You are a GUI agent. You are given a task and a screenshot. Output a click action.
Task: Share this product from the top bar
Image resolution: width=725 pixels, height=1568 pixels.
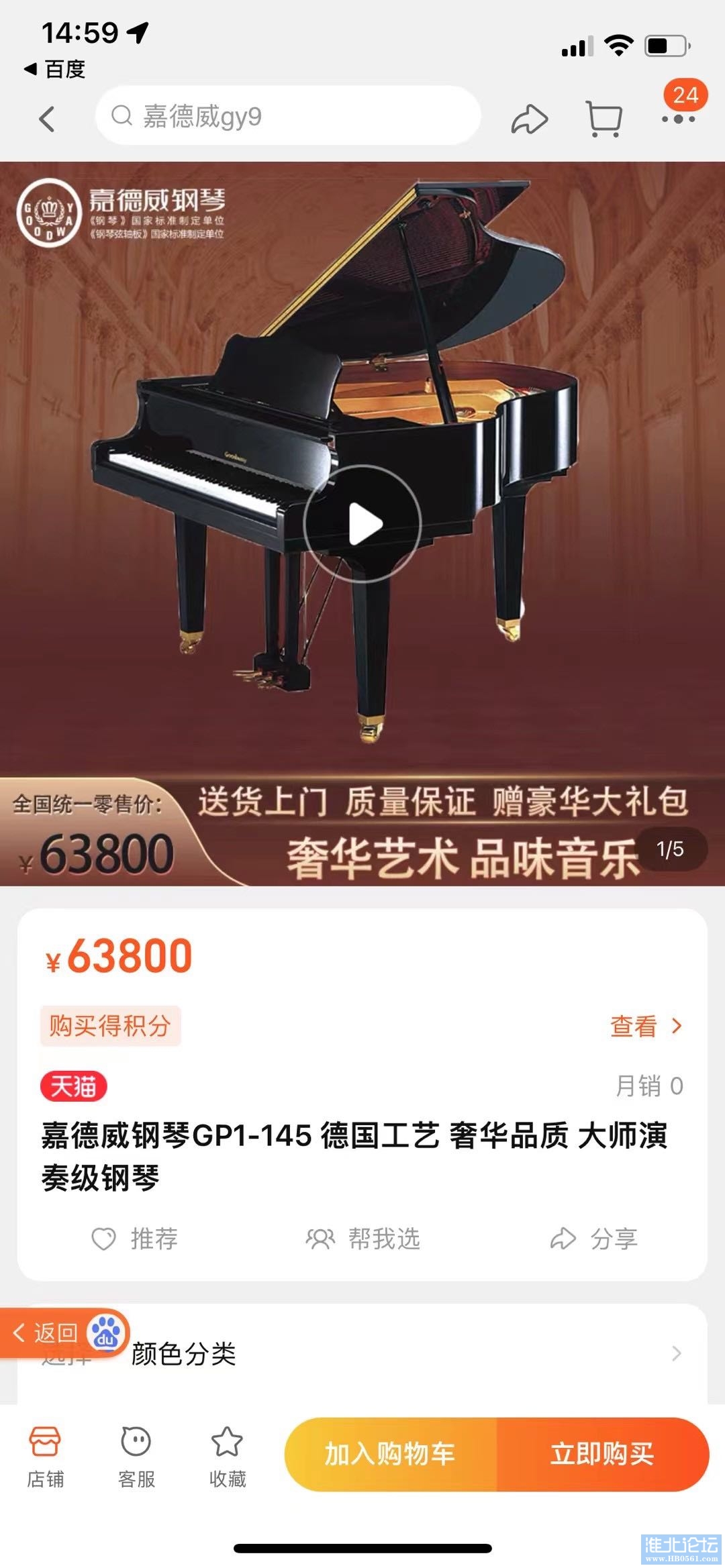[x=530, y=119]
